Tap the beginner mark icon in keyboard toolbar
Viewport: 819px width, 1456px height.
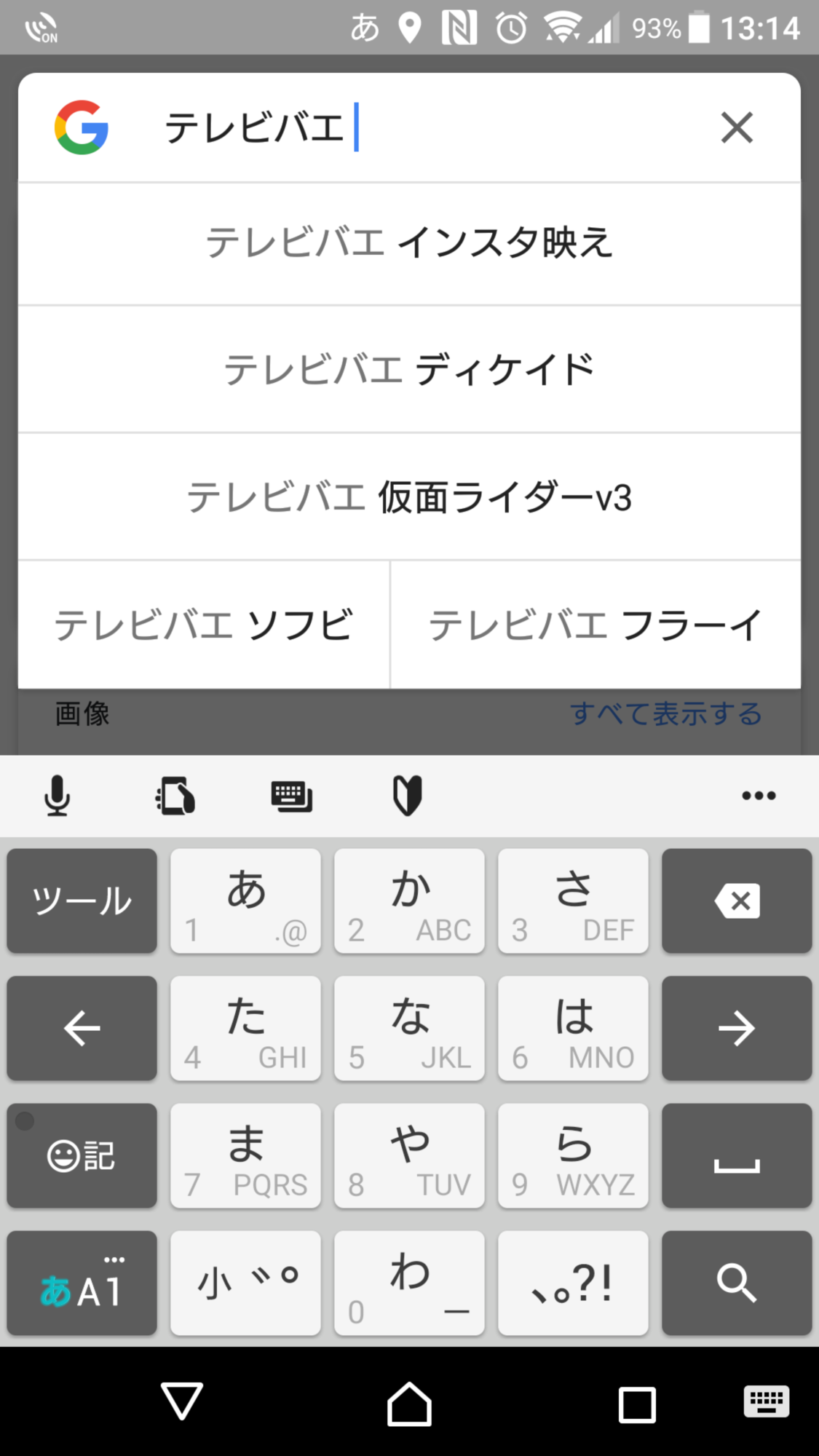tap(408, 796)
